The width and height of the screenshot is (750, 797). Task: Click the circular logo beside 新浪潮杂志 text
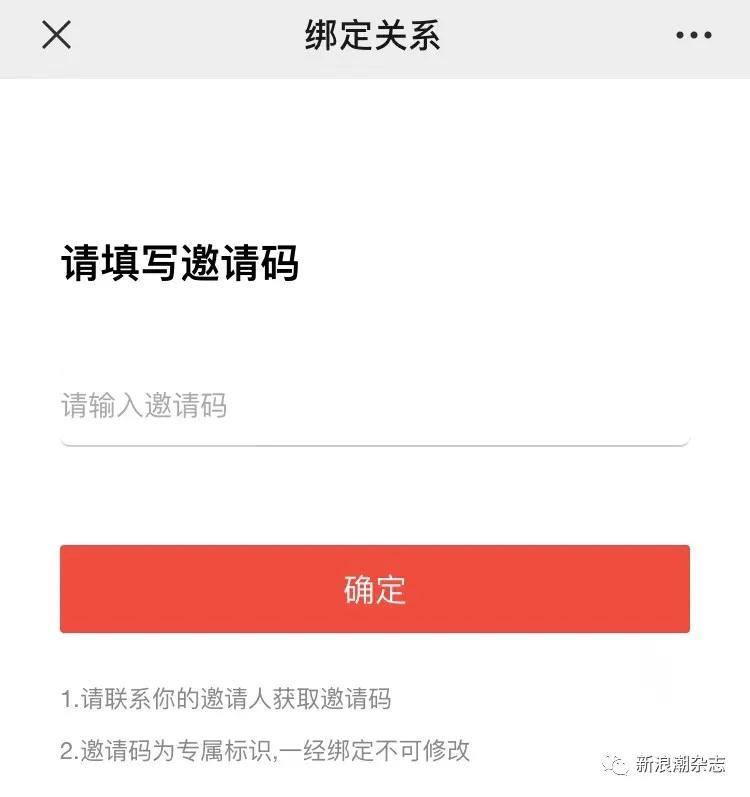pyautogui.click(x=617, y=762)
